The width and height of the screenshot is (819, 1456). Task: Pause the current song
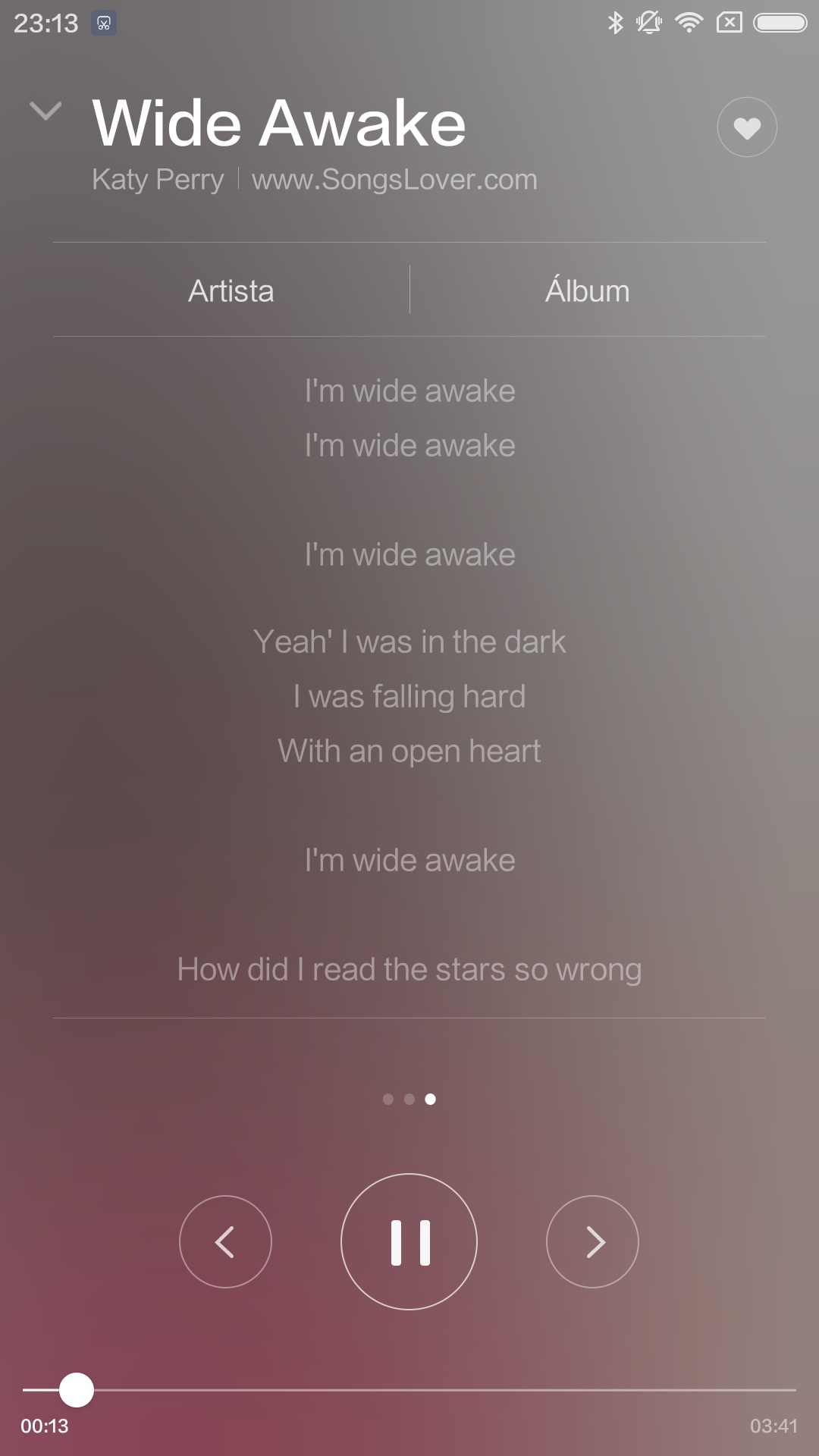click(409, 1241)
